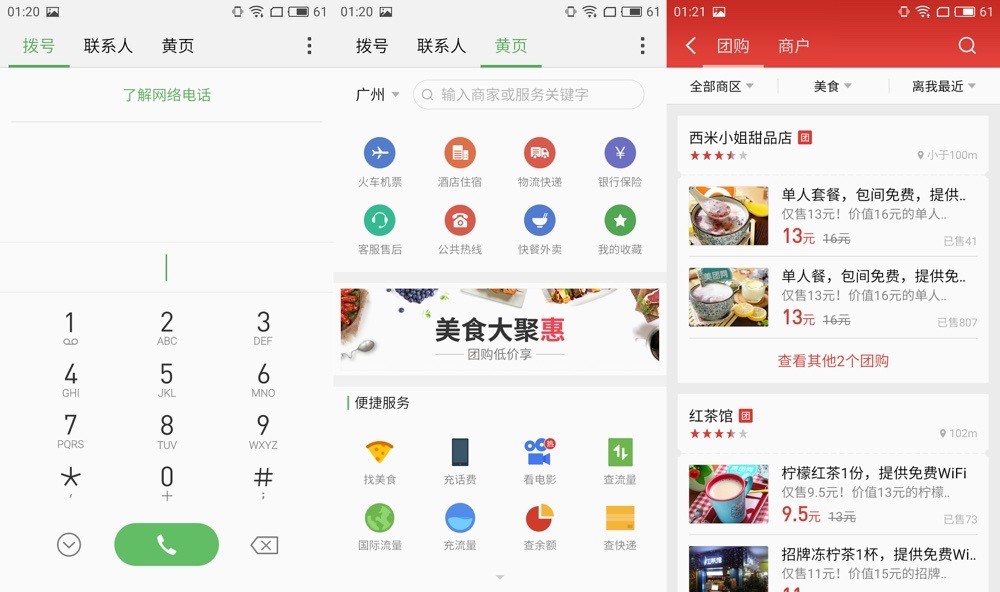Open 充话费 quick service
Viewport: 1000px width, 592px height.
pos(460,461)
